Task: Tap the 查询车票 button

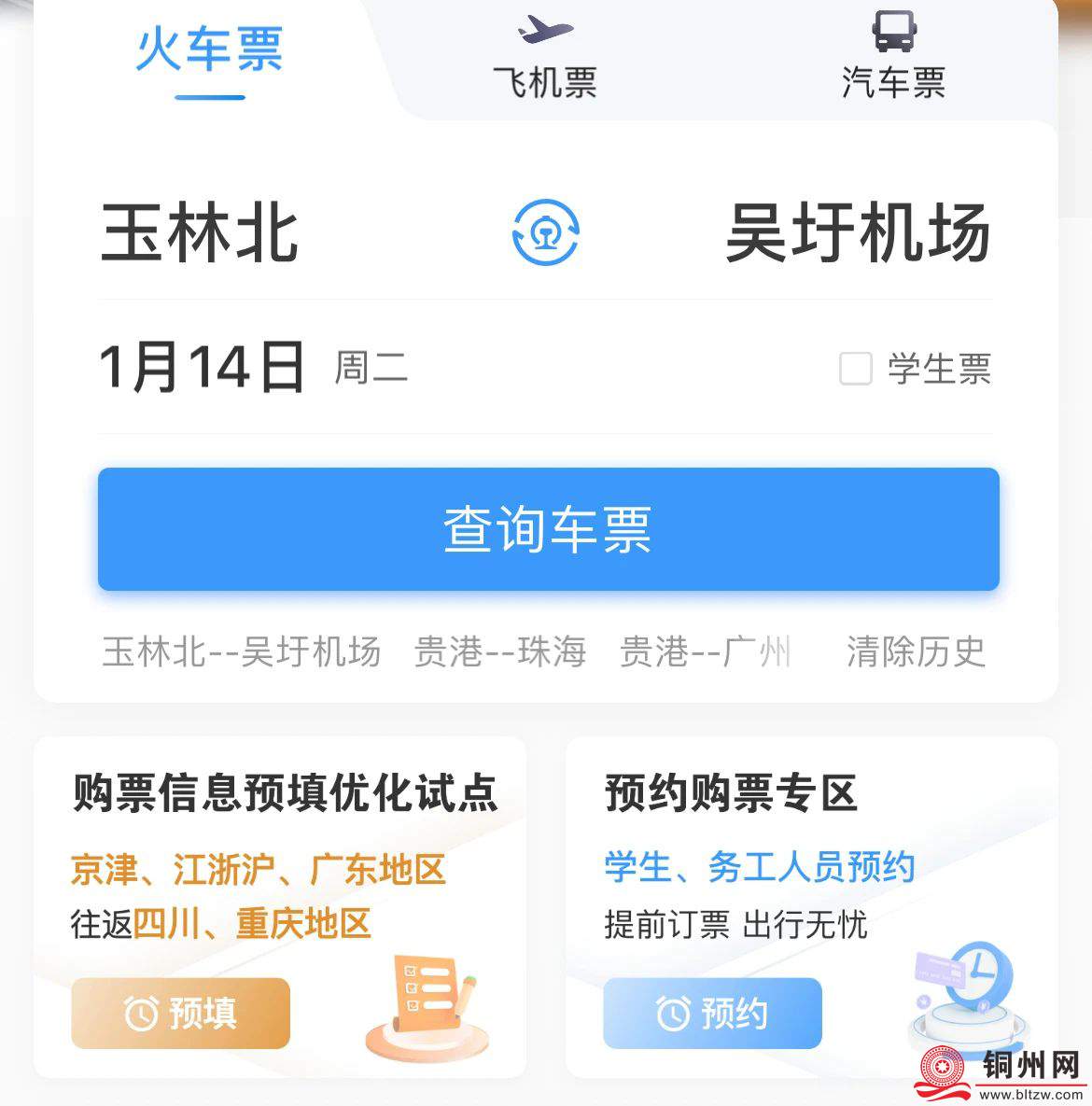Action: [x=548, y=529]
